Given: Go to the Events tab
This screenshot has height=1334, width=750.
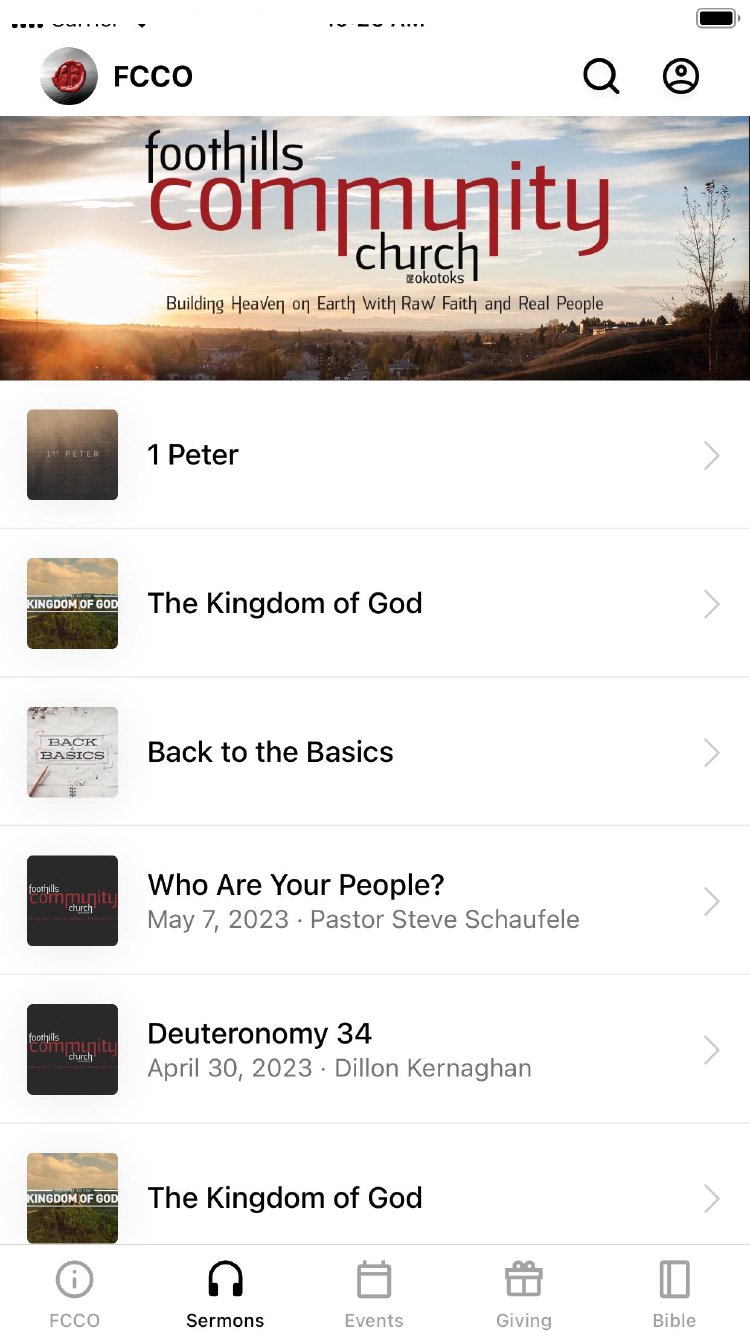Looking at the screenshot, I should coord(374,1294).
